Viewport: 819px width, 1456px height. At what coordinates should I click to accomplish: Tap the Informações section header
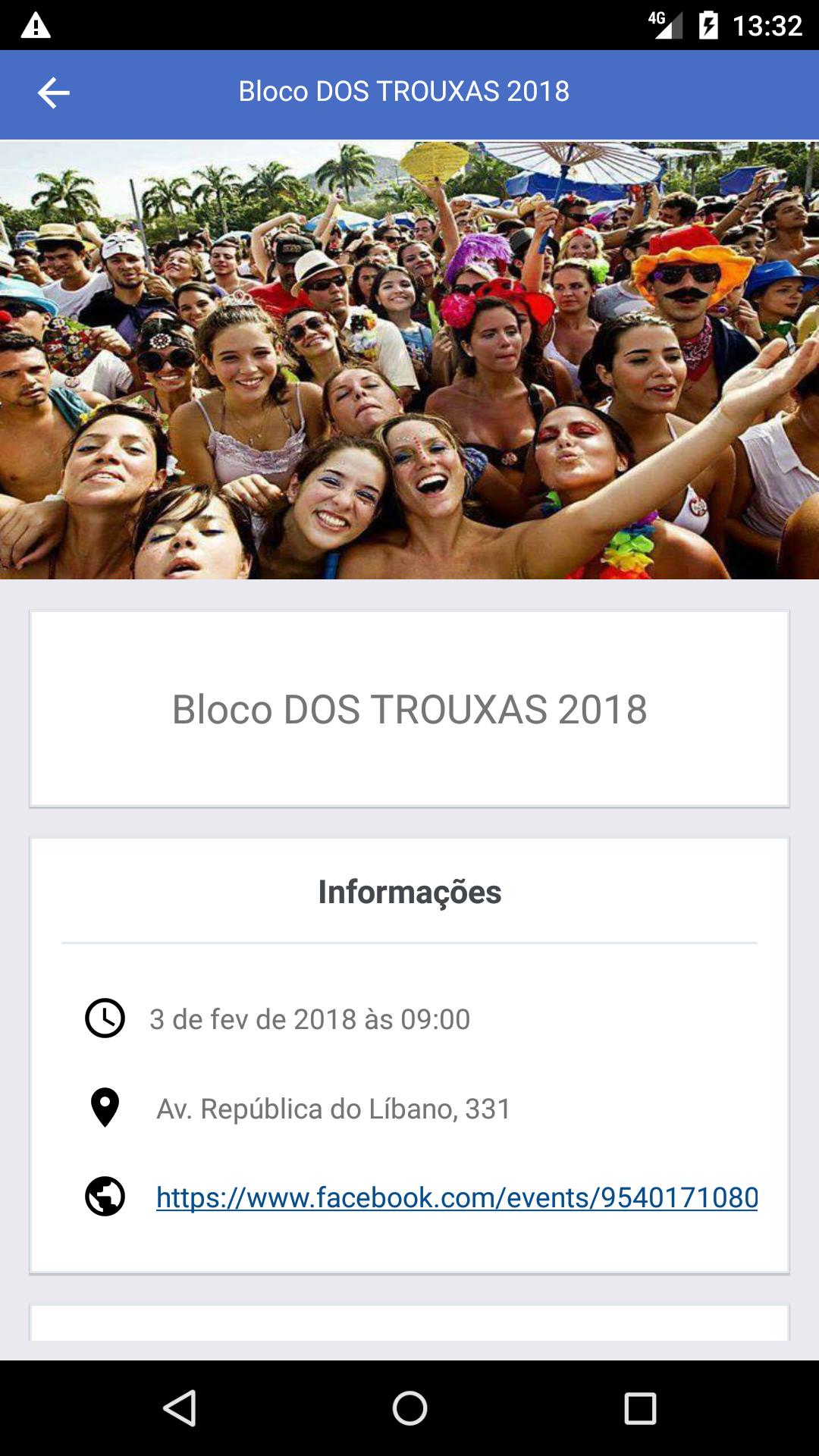coord(409,893)
